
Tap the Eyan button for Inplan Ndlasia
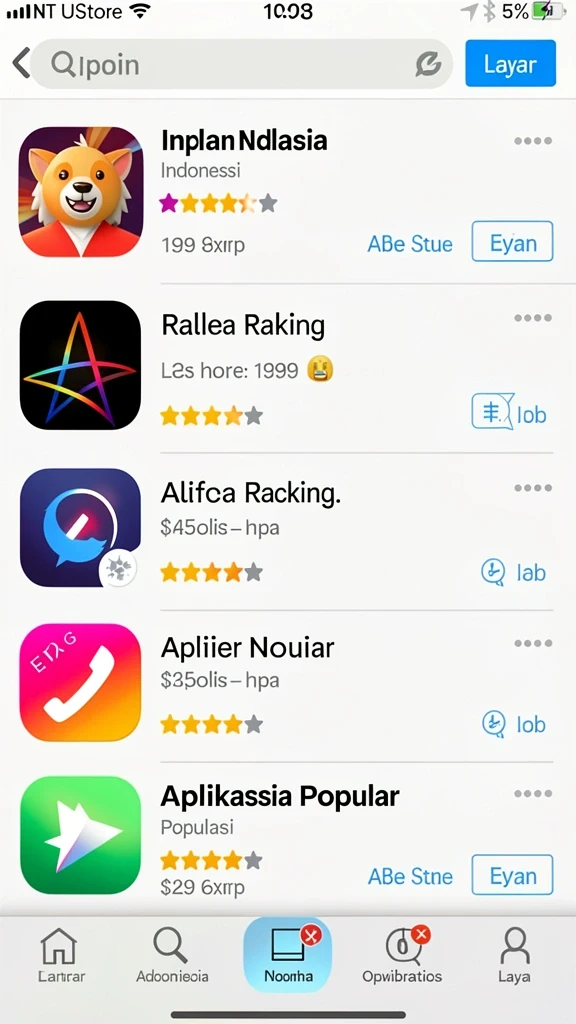513,242
